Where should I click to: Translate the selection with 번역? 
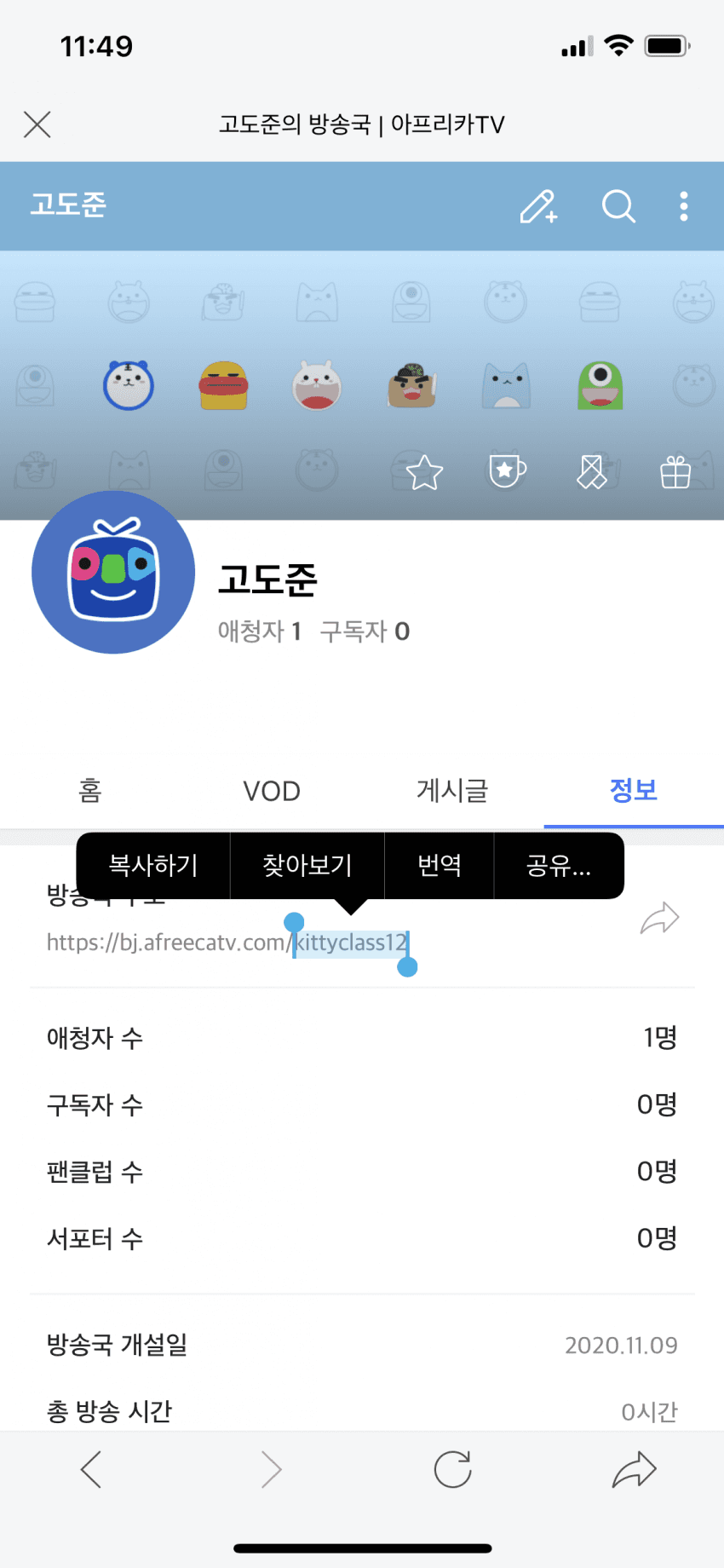click(x=440, y=866)
